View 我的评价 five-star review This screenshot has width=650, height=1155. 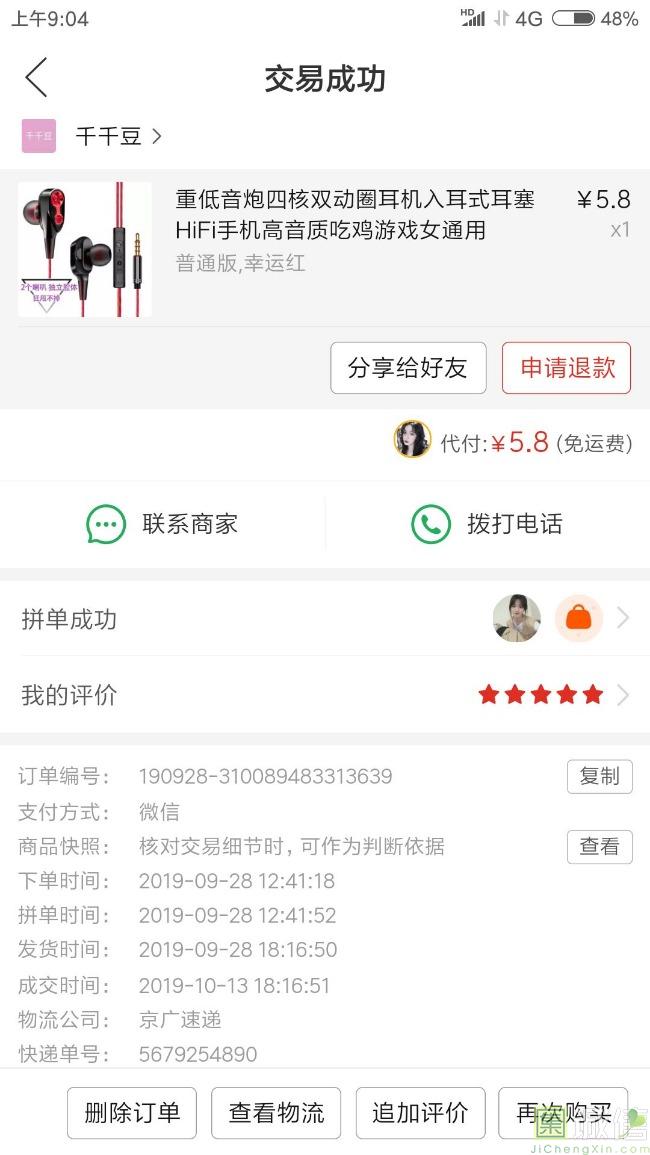click(325, 695)
